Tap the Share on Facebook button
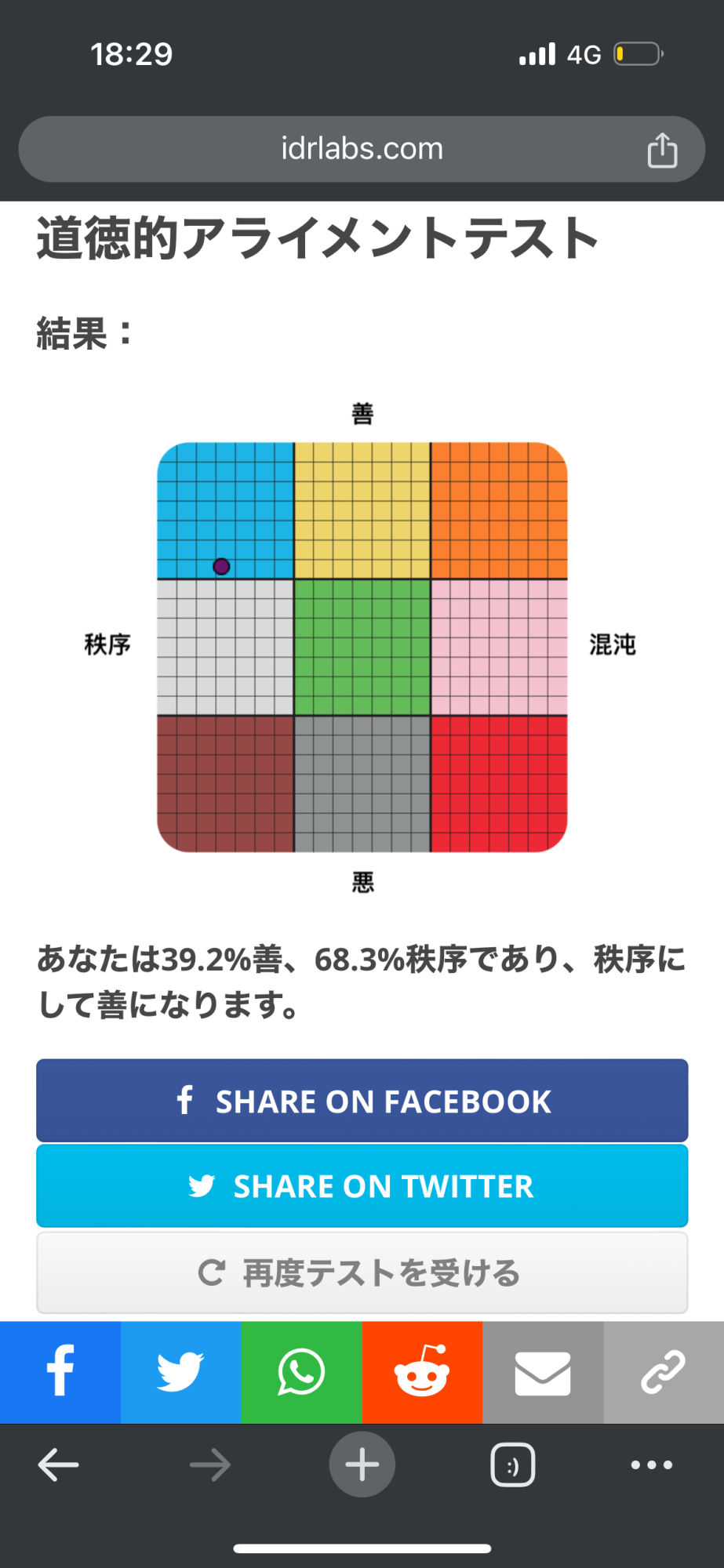724x1568 pixels. coord(362,1100)
